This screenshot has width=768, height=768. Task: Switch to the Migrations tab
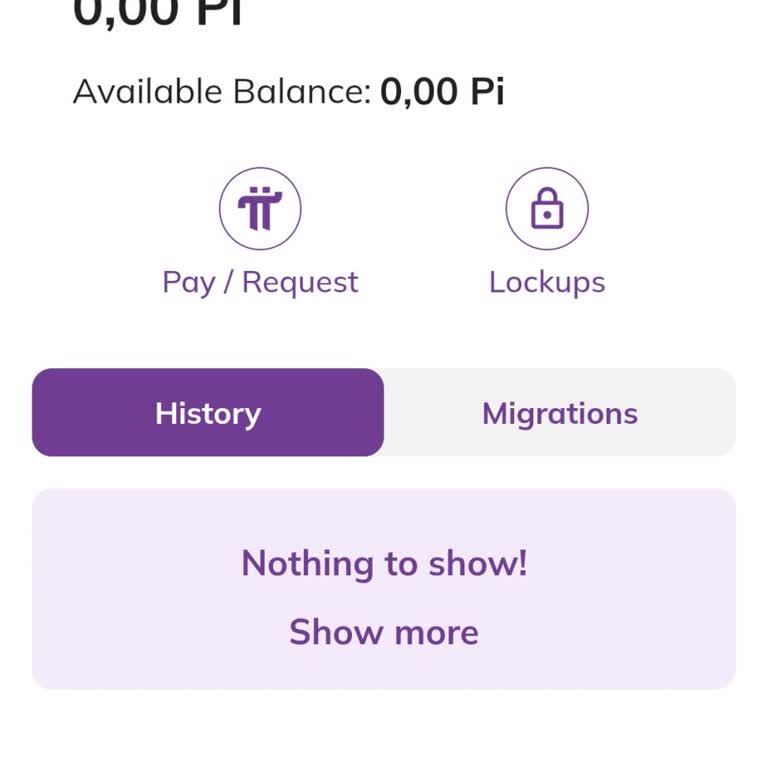point(560,413)
